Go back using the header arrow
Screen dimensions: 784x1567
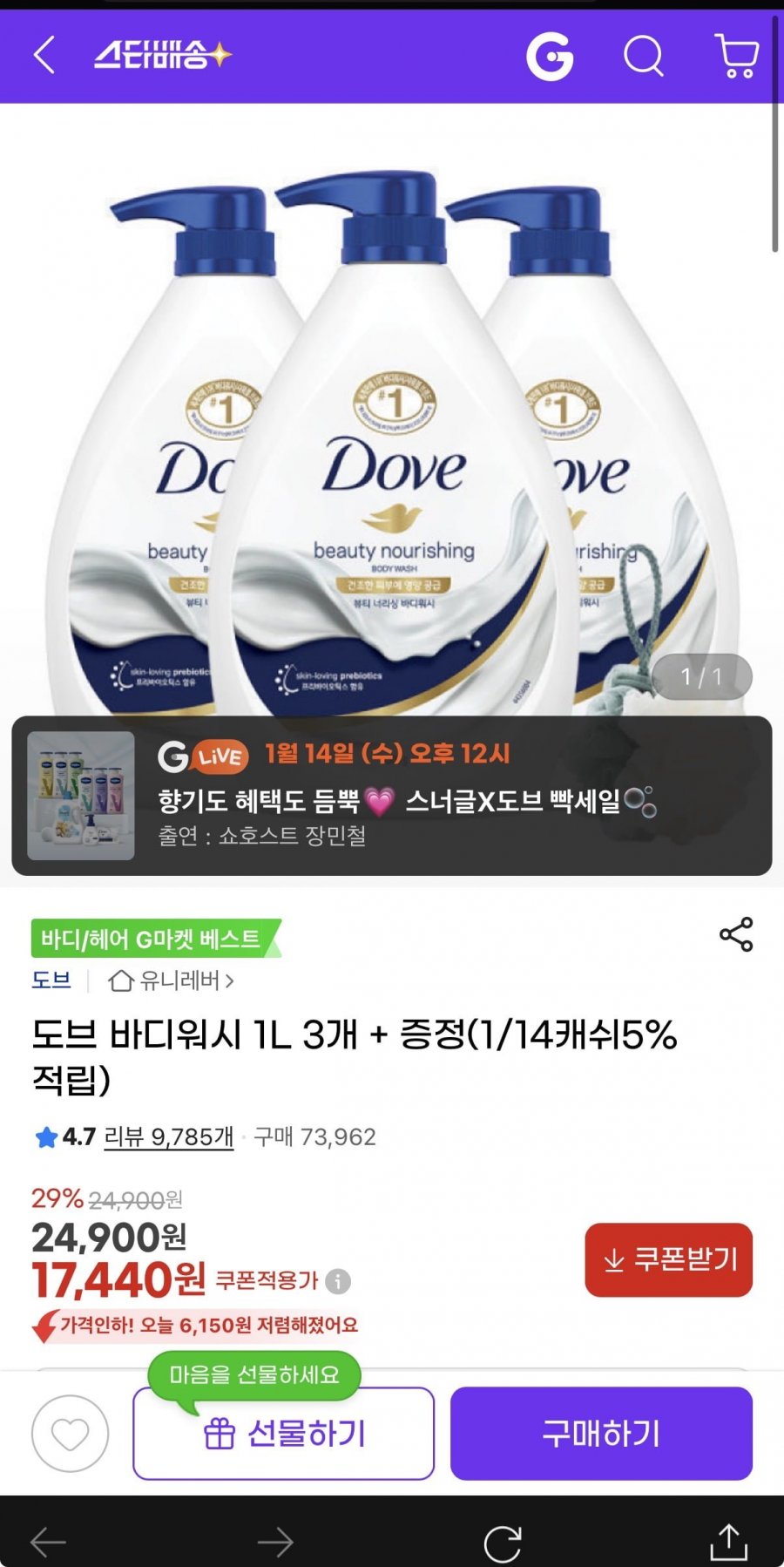(x=44, y=56)
